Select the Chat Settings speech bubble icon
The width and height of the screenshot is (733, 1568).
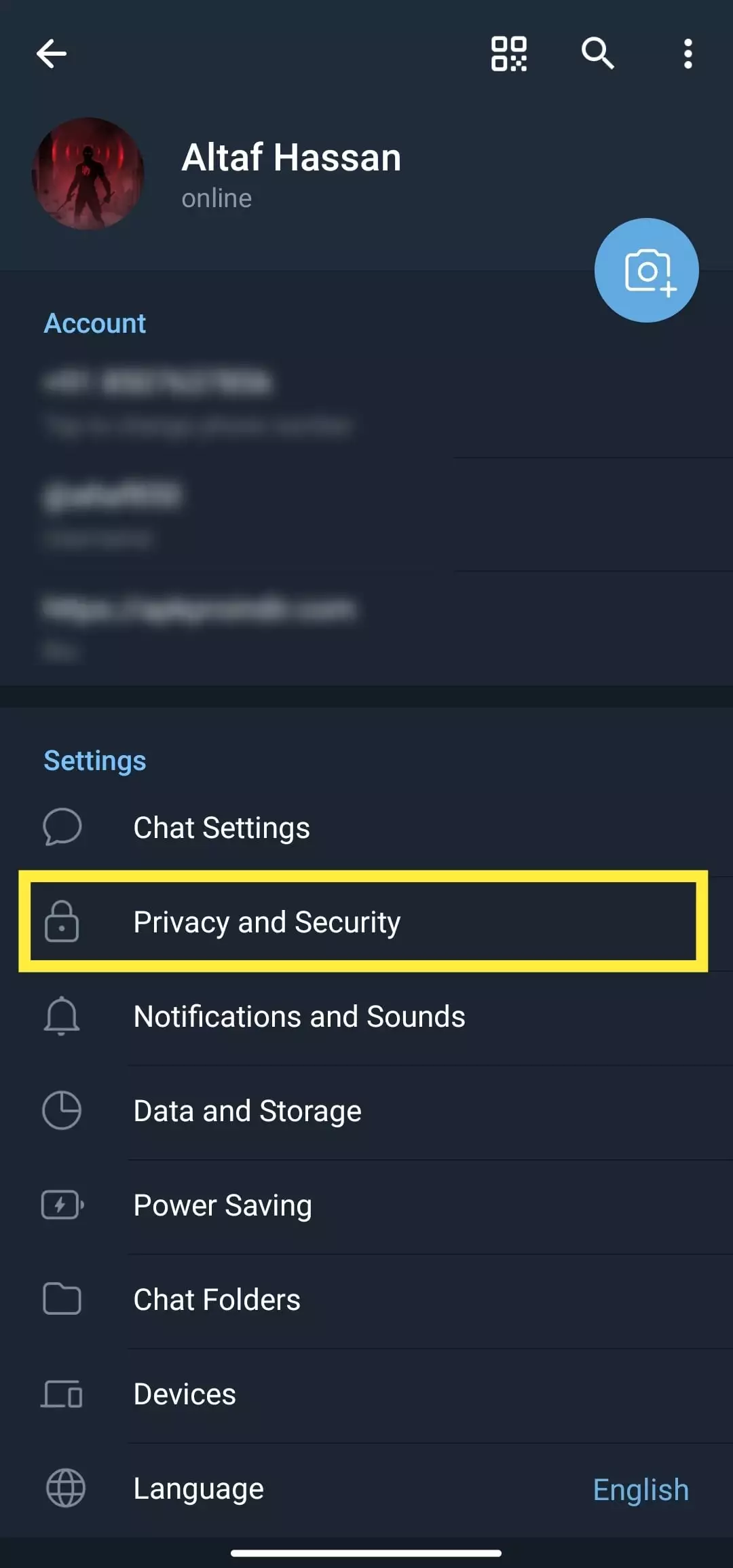pyautogui.click(x=61, y=827)
